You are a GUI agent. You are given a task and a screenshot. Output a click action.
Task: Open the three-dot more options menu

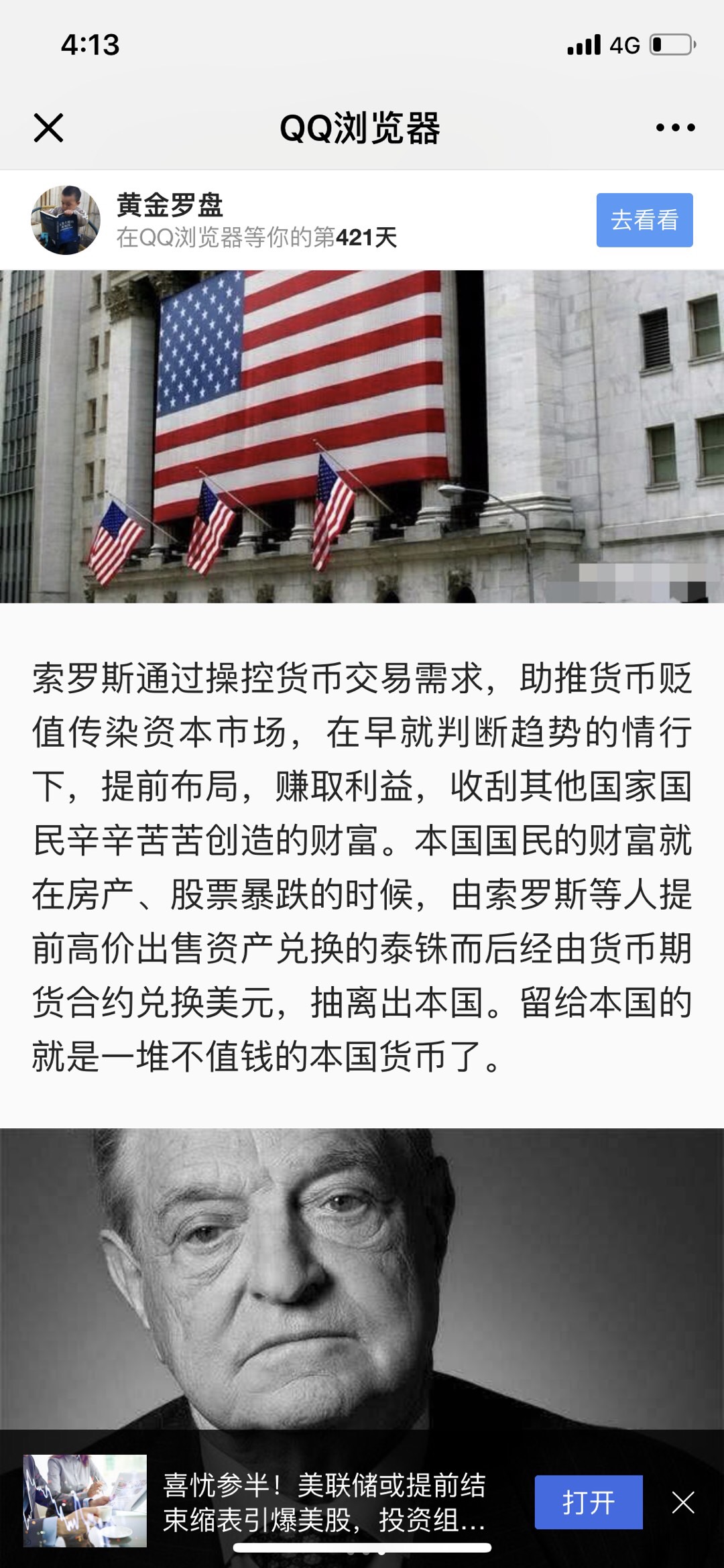[675, 127]
